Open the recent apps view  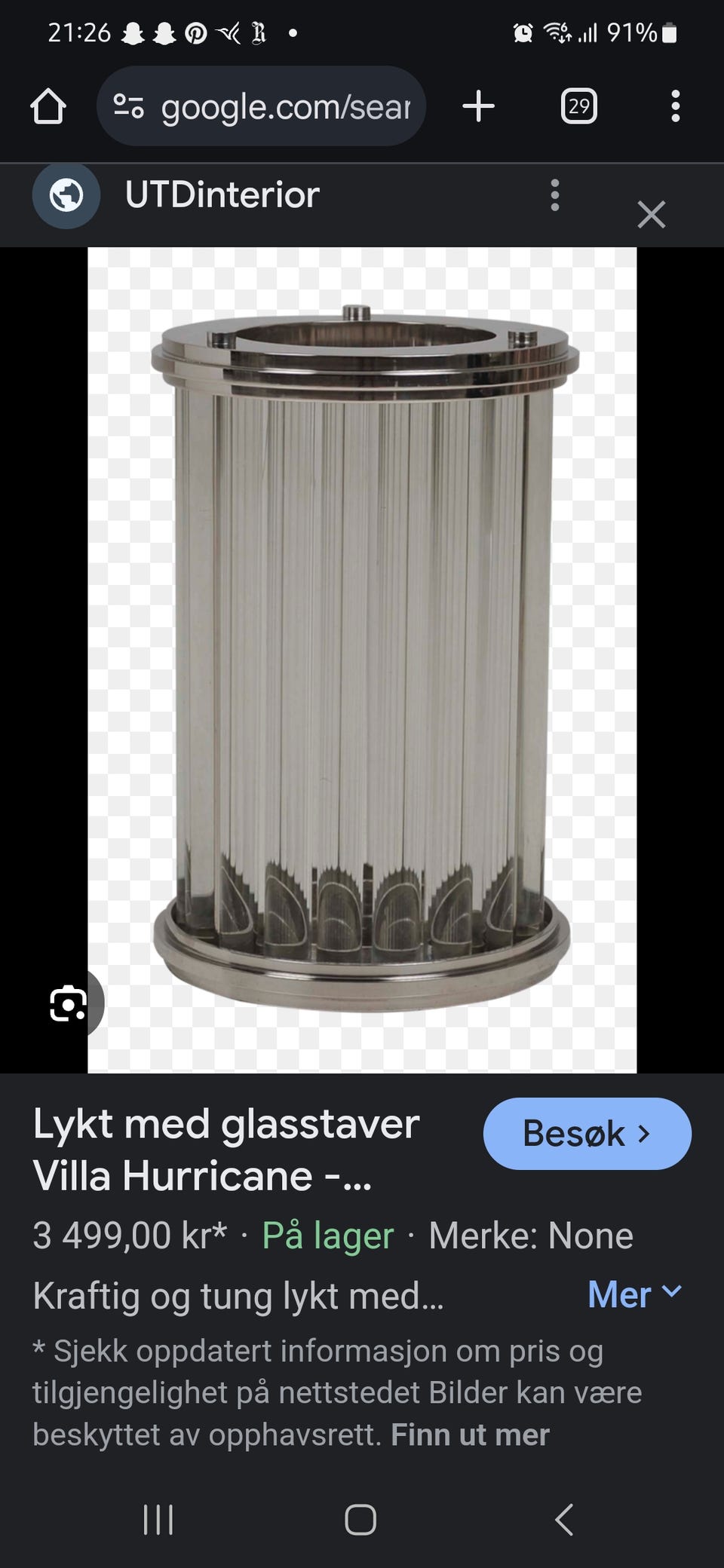[157, 1521]
